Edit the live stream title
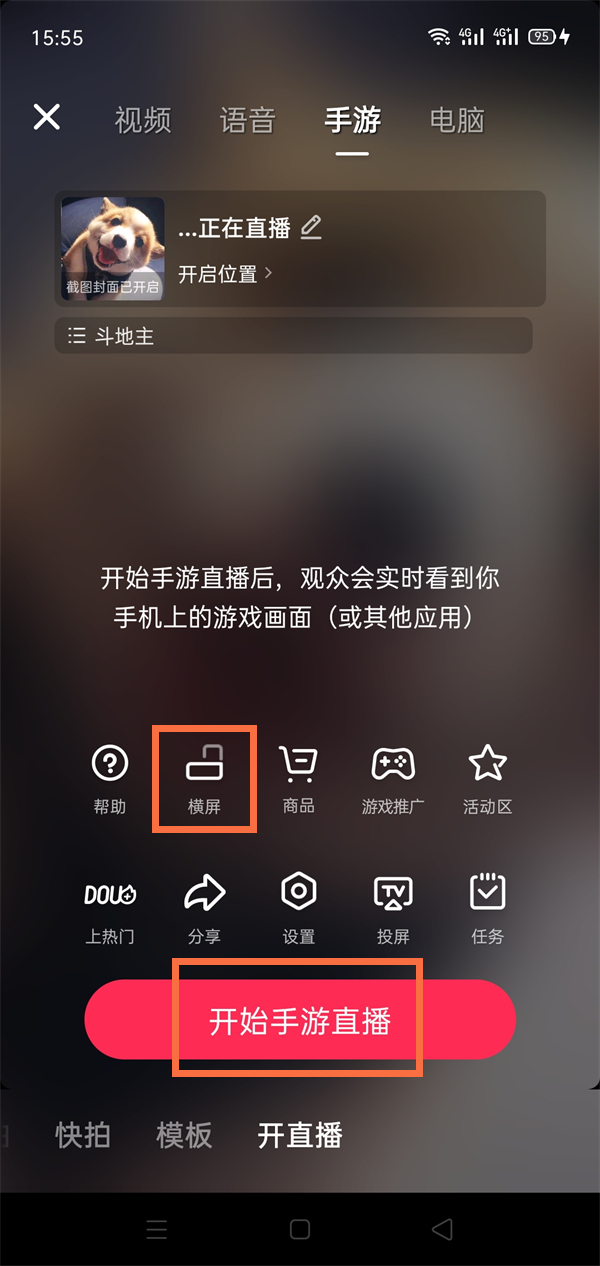The image size is (600, 1266). point(311,227)
